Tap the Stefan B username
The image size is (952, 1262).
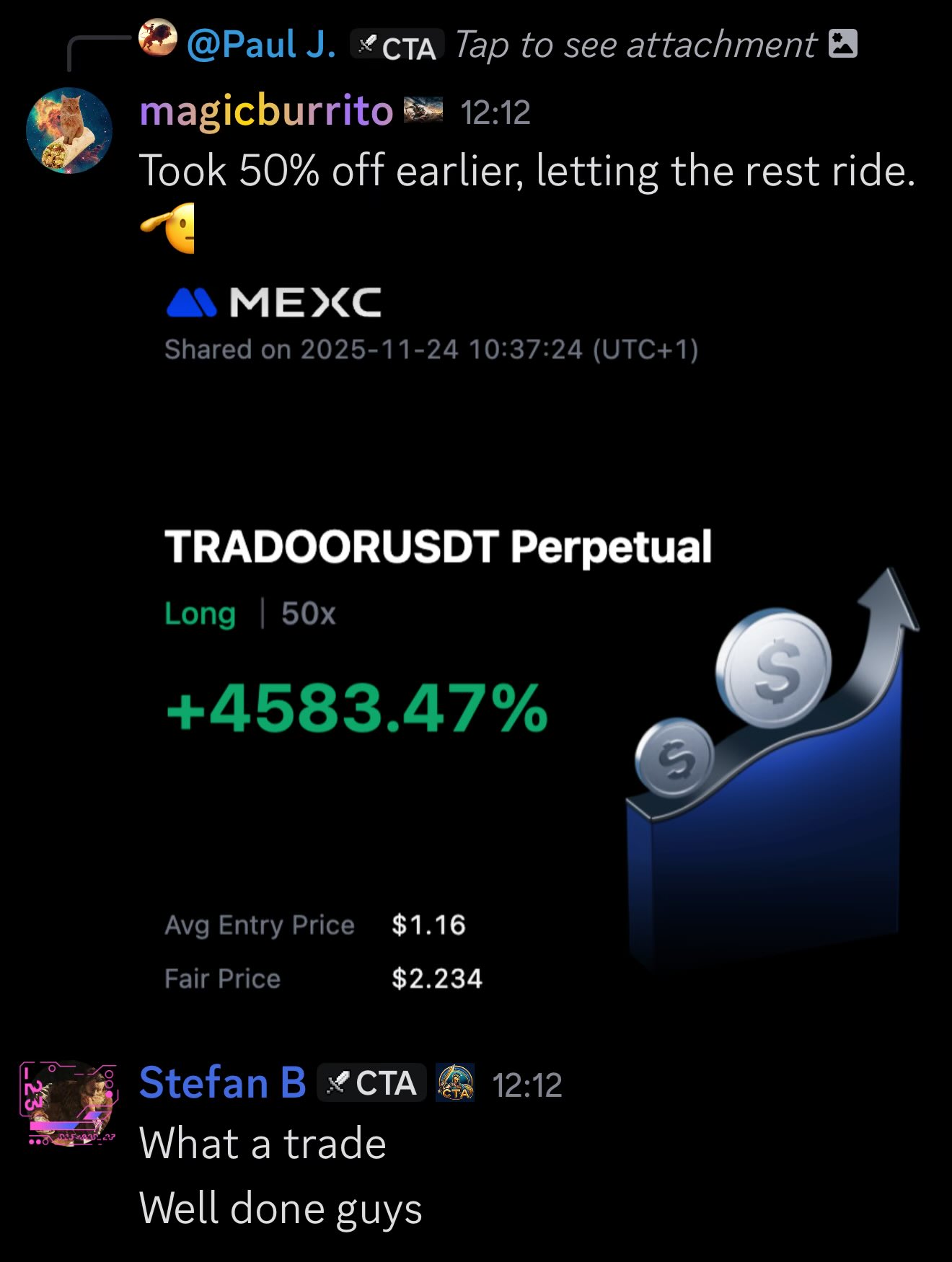click(222, 1083)
